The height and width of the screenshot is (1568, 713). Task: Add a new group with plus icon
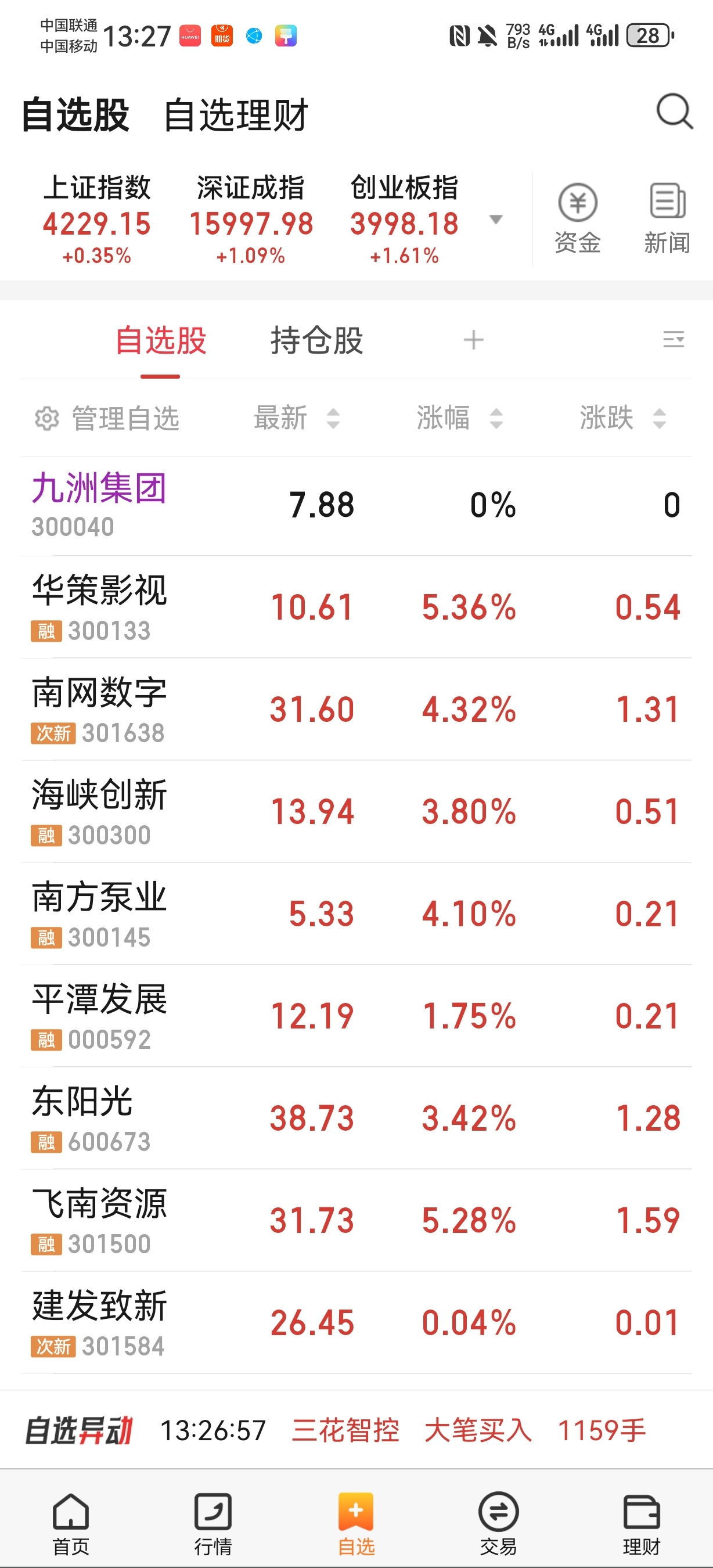[x=473, y=340]
